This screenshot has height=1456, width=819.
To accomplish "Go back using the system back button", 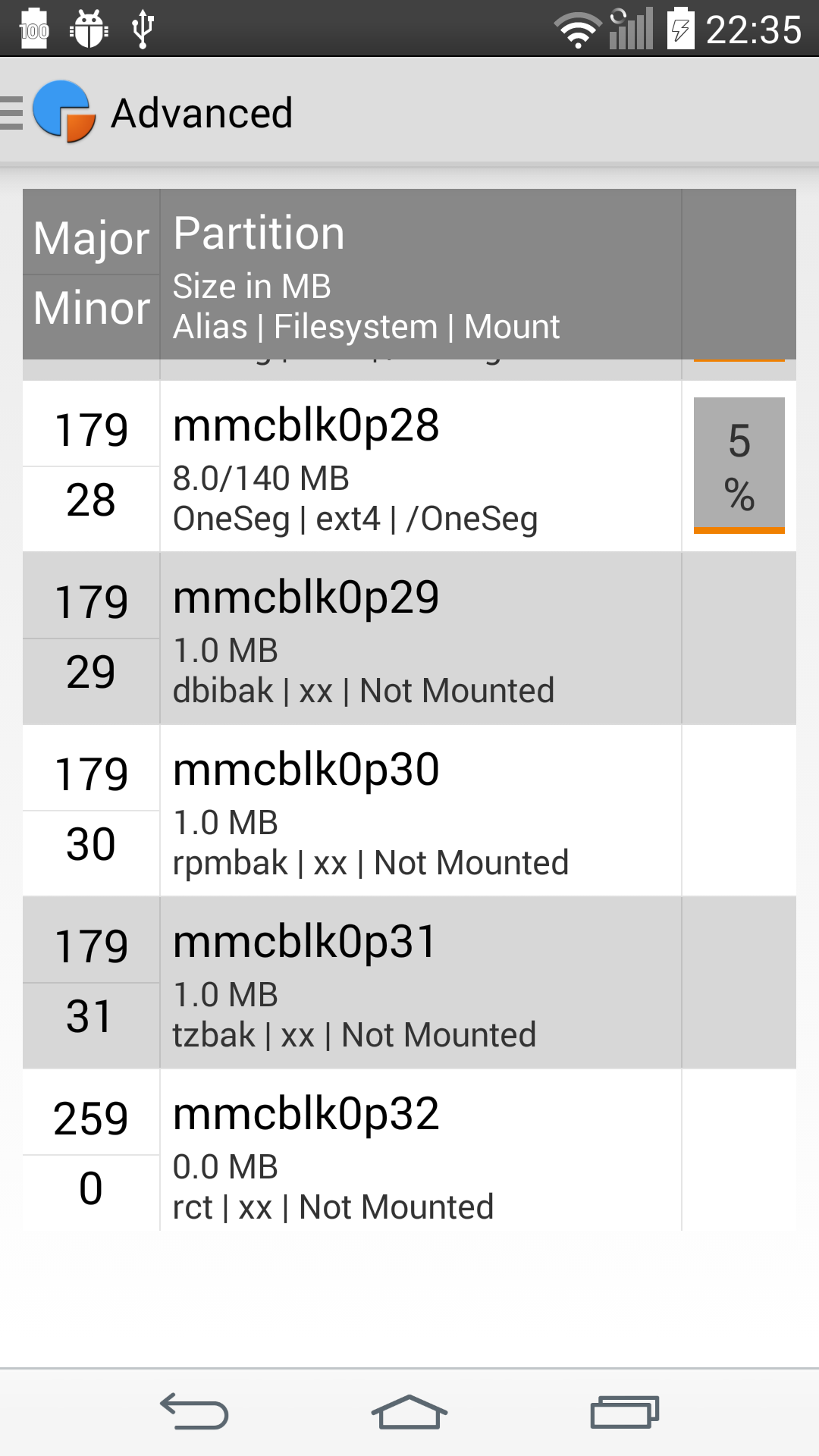I will (194, 1412).
